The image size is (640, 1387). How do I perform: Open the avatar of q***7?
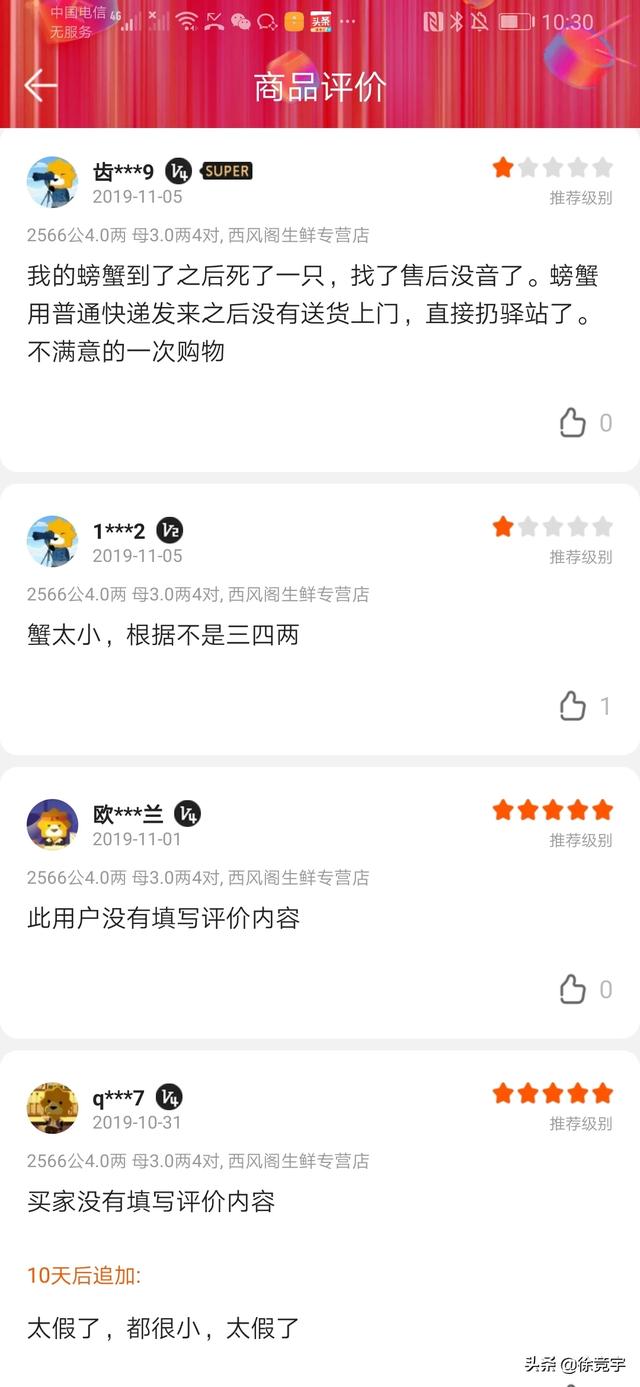coord(52,1108)
